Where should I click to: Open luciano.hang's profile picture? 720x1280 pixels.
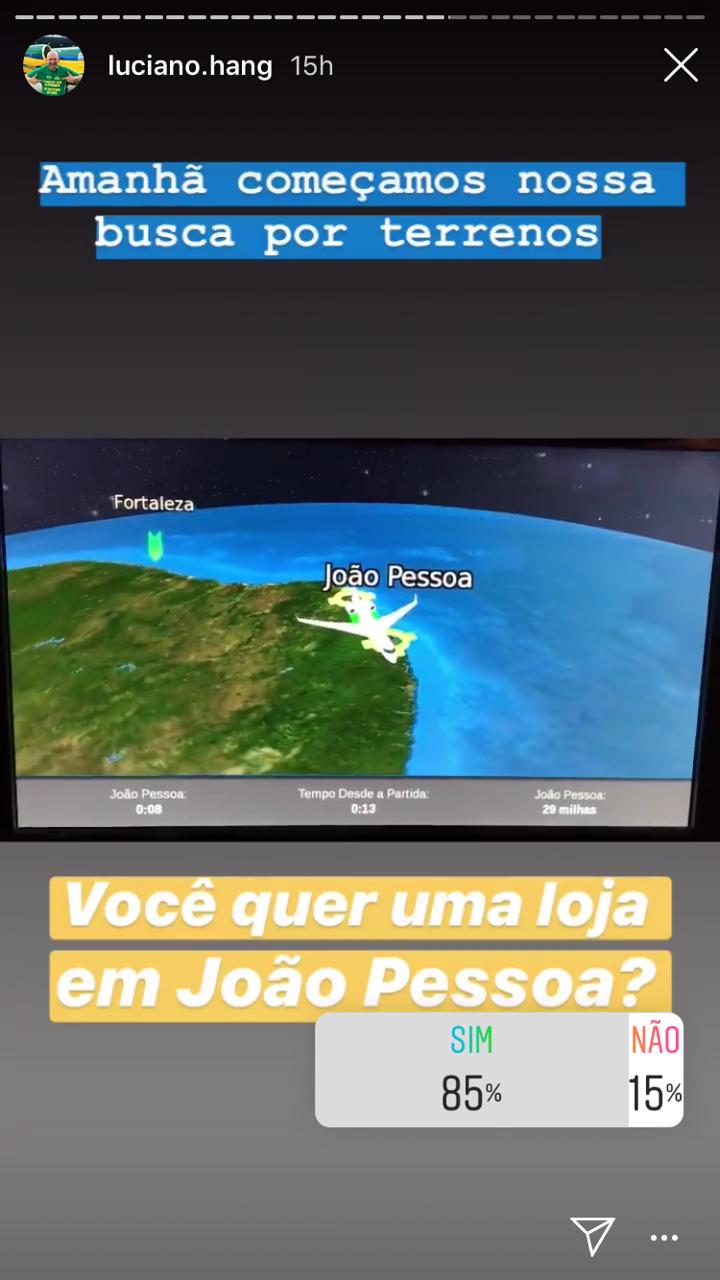(53, 66)
